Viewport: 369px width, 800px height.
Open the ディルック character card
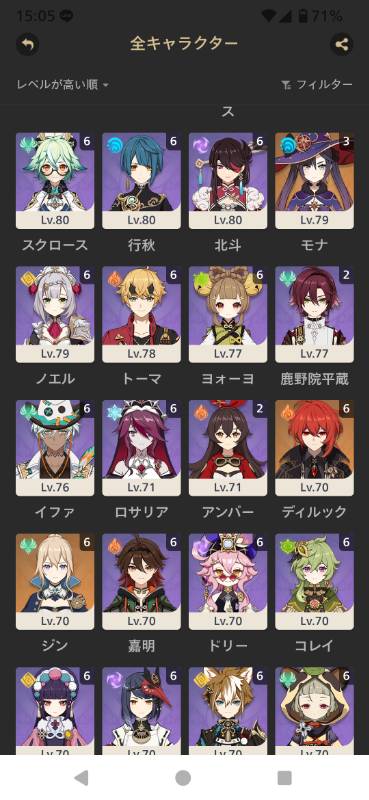coord(314,448)
